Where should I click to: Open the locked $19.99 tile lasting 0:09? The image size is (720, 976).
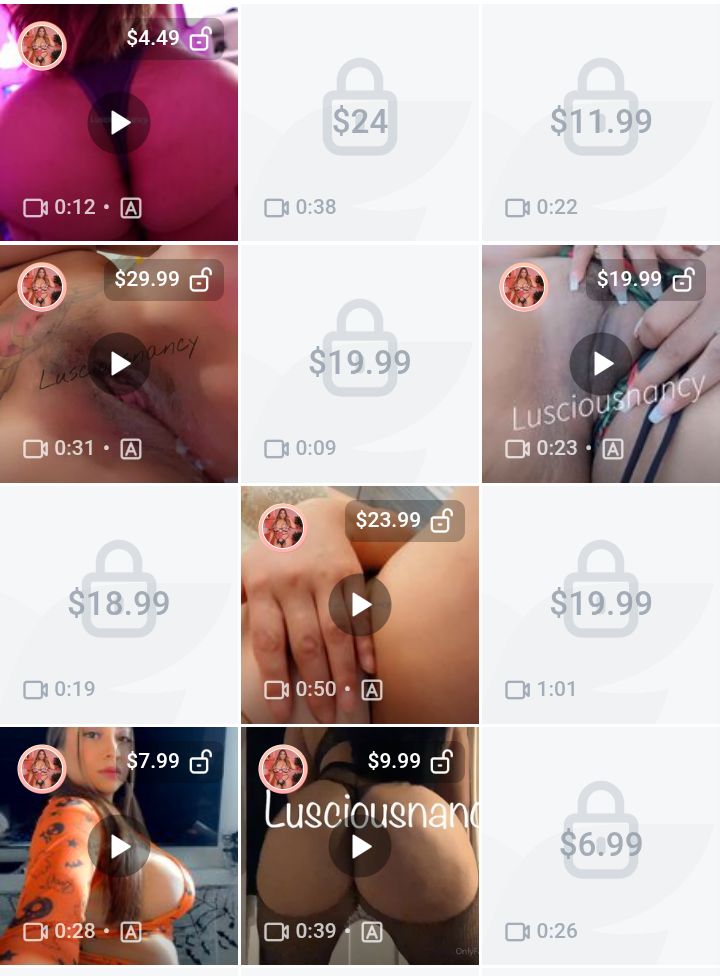[x=360, y=363]
